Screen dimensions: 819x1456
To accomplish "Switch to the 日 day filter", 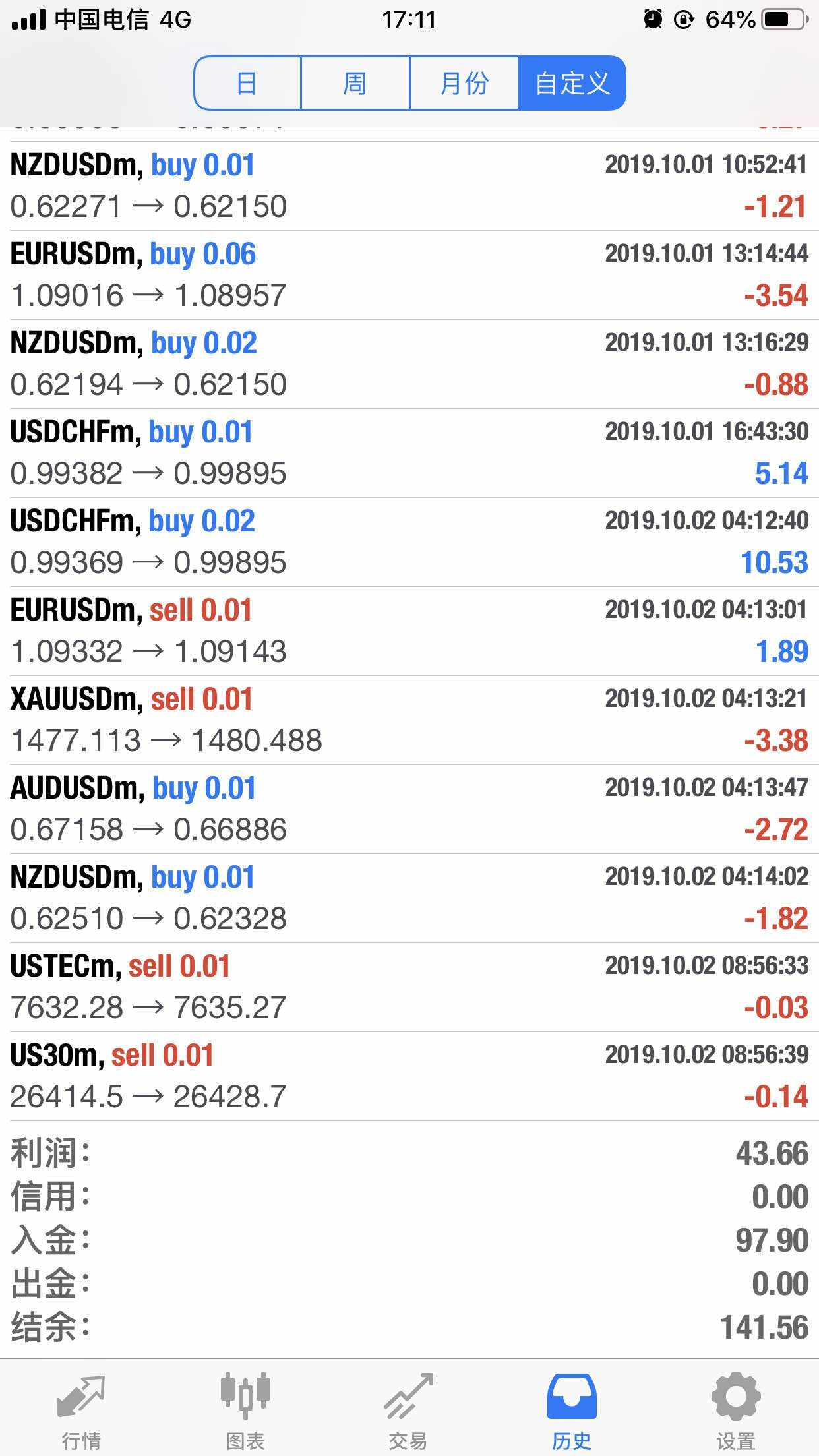I will pos(247,83).
